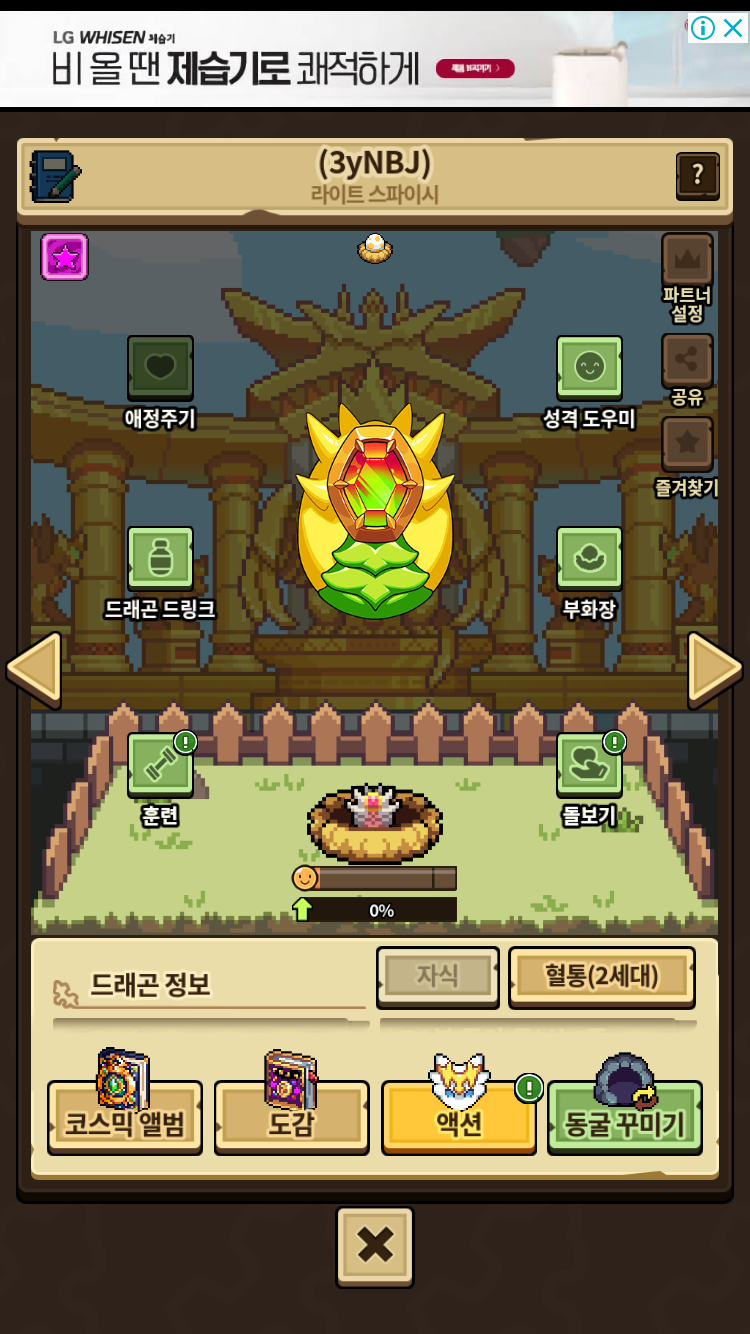This screenshot has width=750, height=1334.
Task: Select 액션 button
Action: [459, 1117]
